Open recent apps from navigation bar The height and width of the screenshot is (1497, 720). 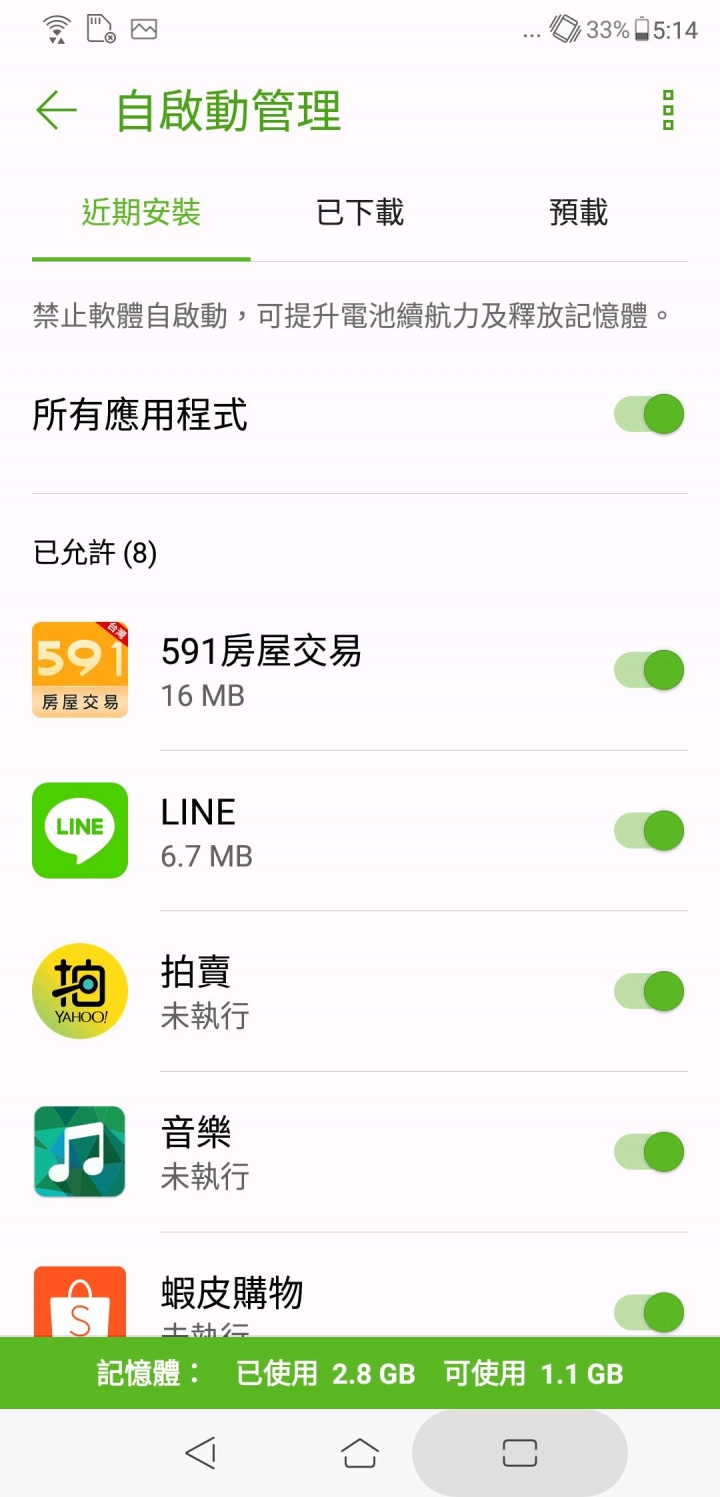point(520,1453)
